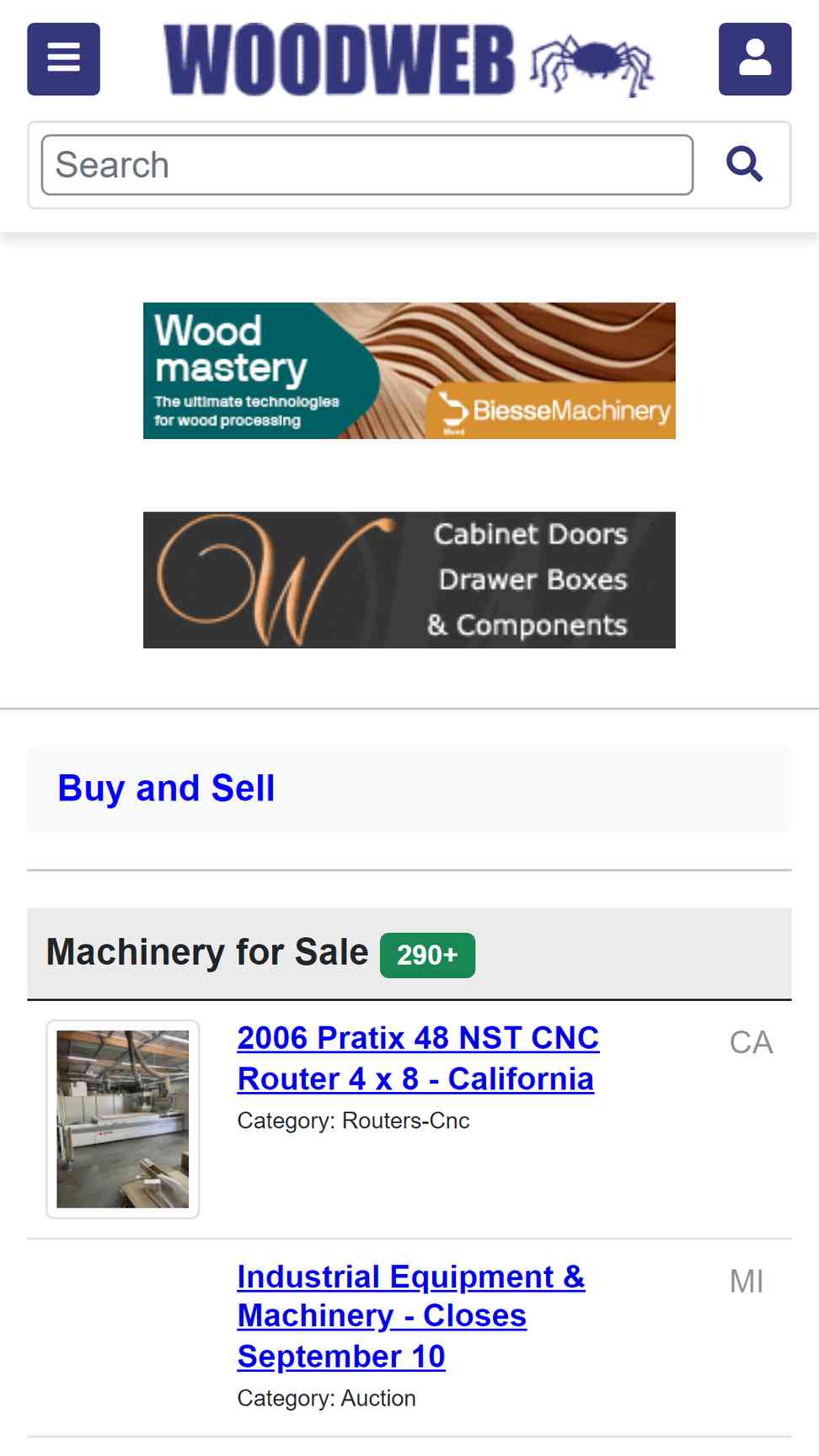
Task: Open Industrial Equipment & Machinery auction listing
Action: (x=411, y=1316)
